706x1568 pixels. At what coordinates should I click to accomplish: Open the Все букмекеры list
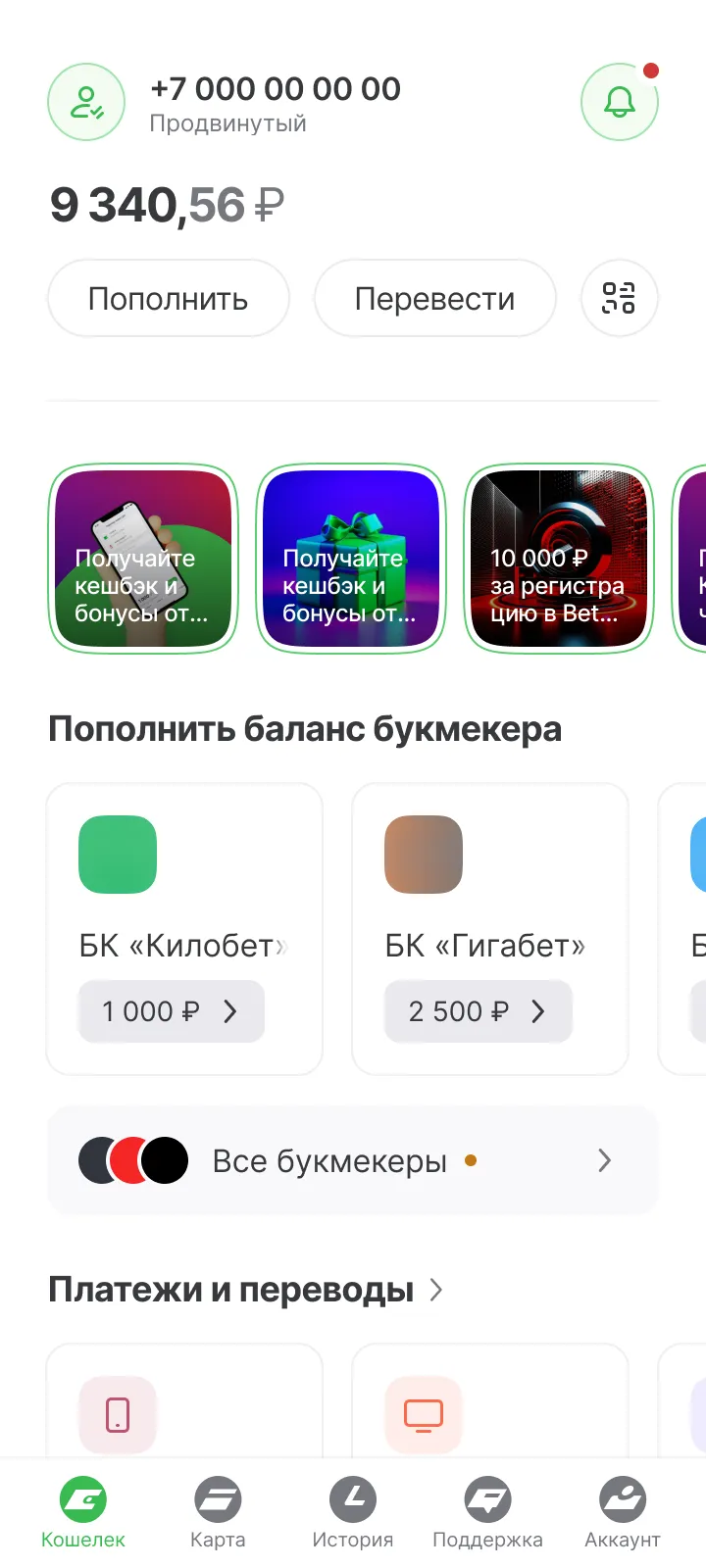[352, 1161]
